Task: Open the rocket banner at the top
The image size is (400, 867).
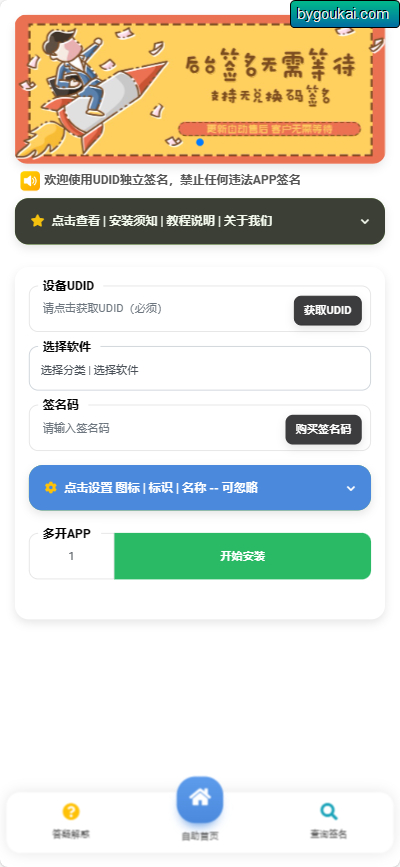Action: (200, 89)
